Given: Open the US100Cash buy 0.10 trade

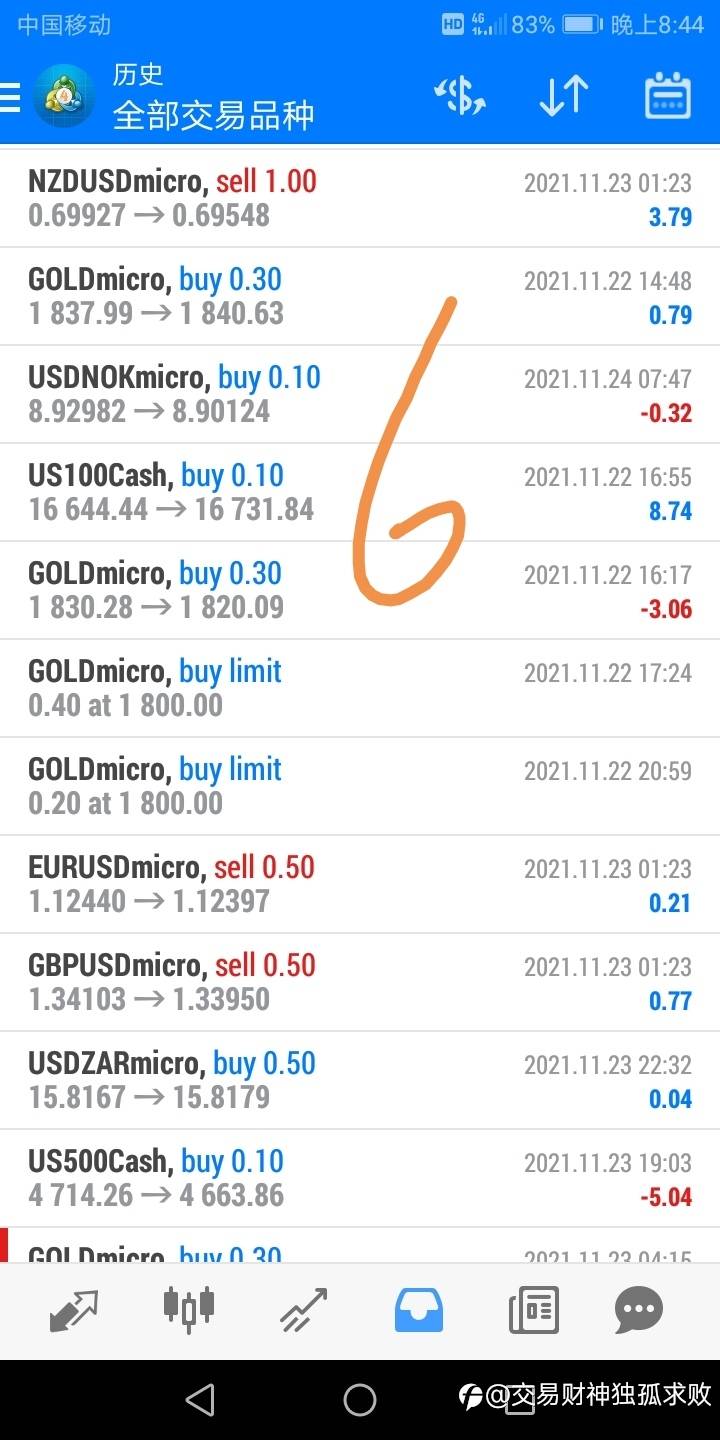Looking at the screenshot, I should (x=360, y=492).
